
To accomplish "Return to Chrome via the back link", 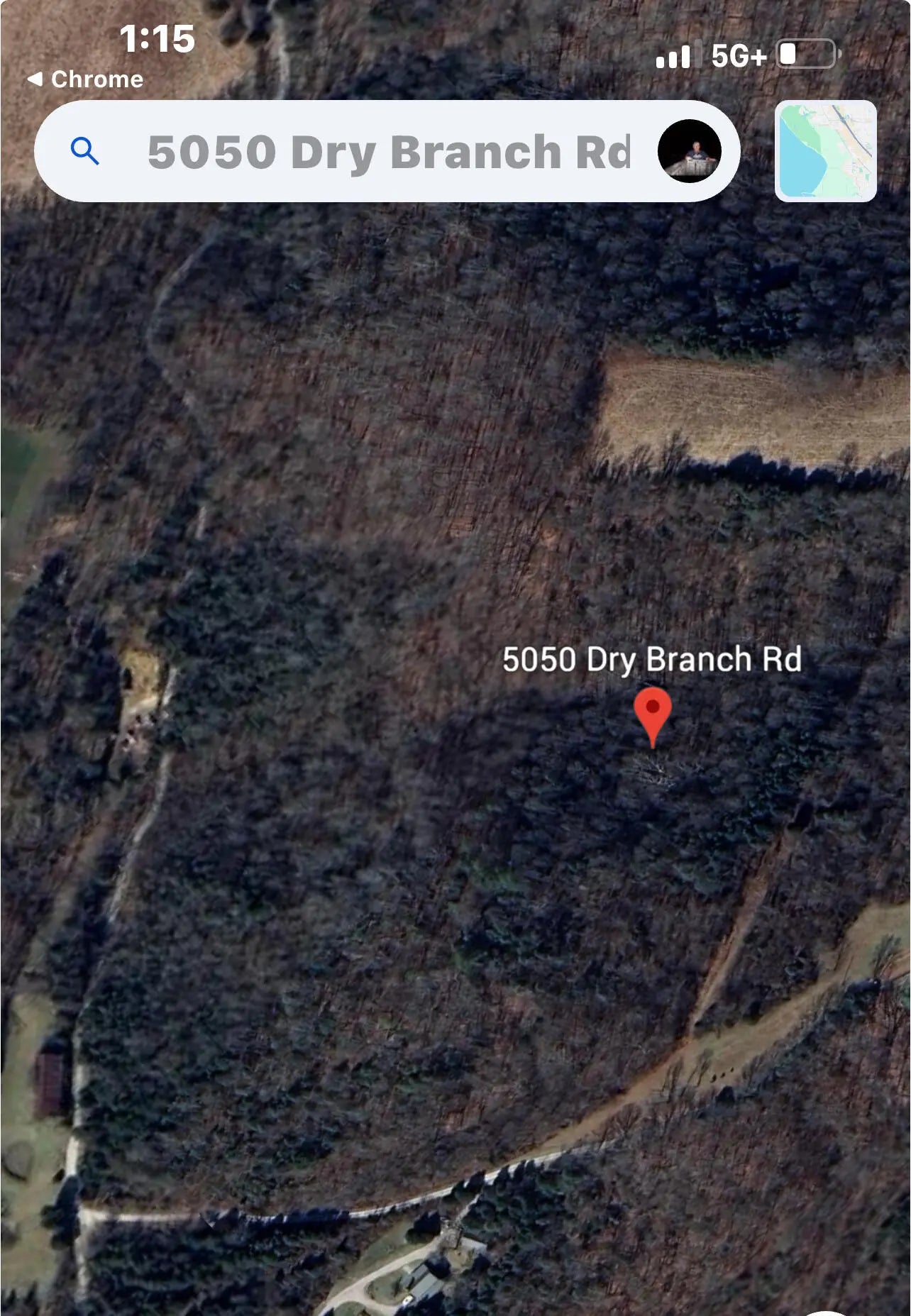I will tap(85, 79).
